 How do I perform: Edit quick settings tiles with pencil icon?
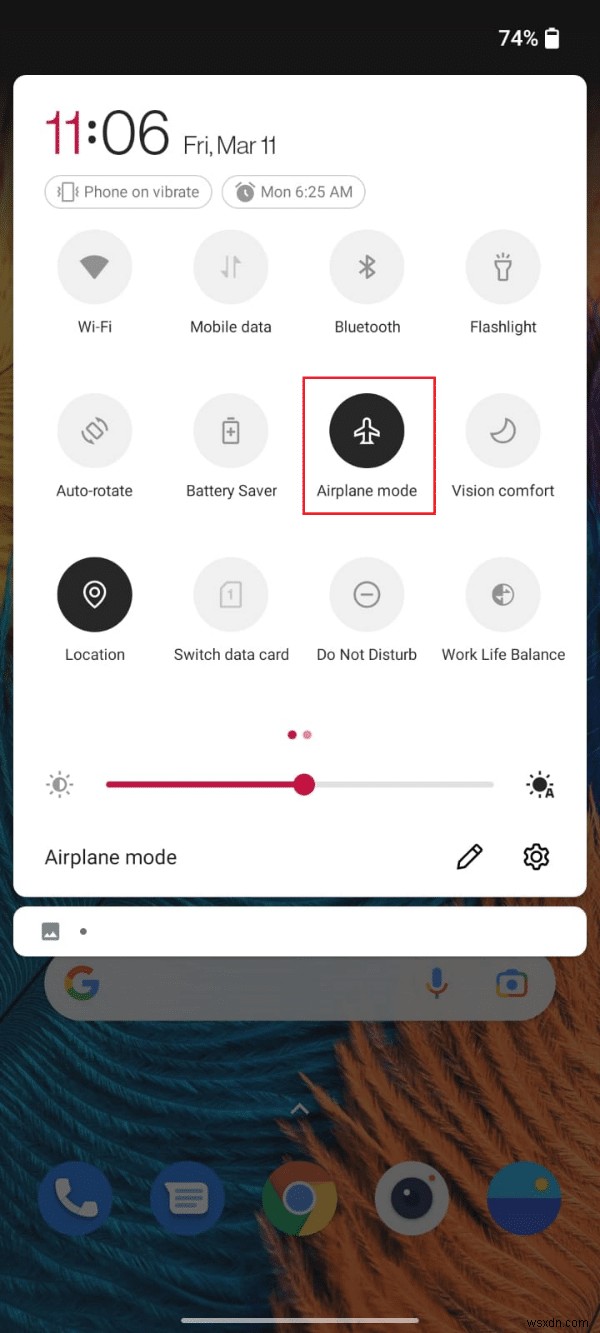click(x=469, y=857)
